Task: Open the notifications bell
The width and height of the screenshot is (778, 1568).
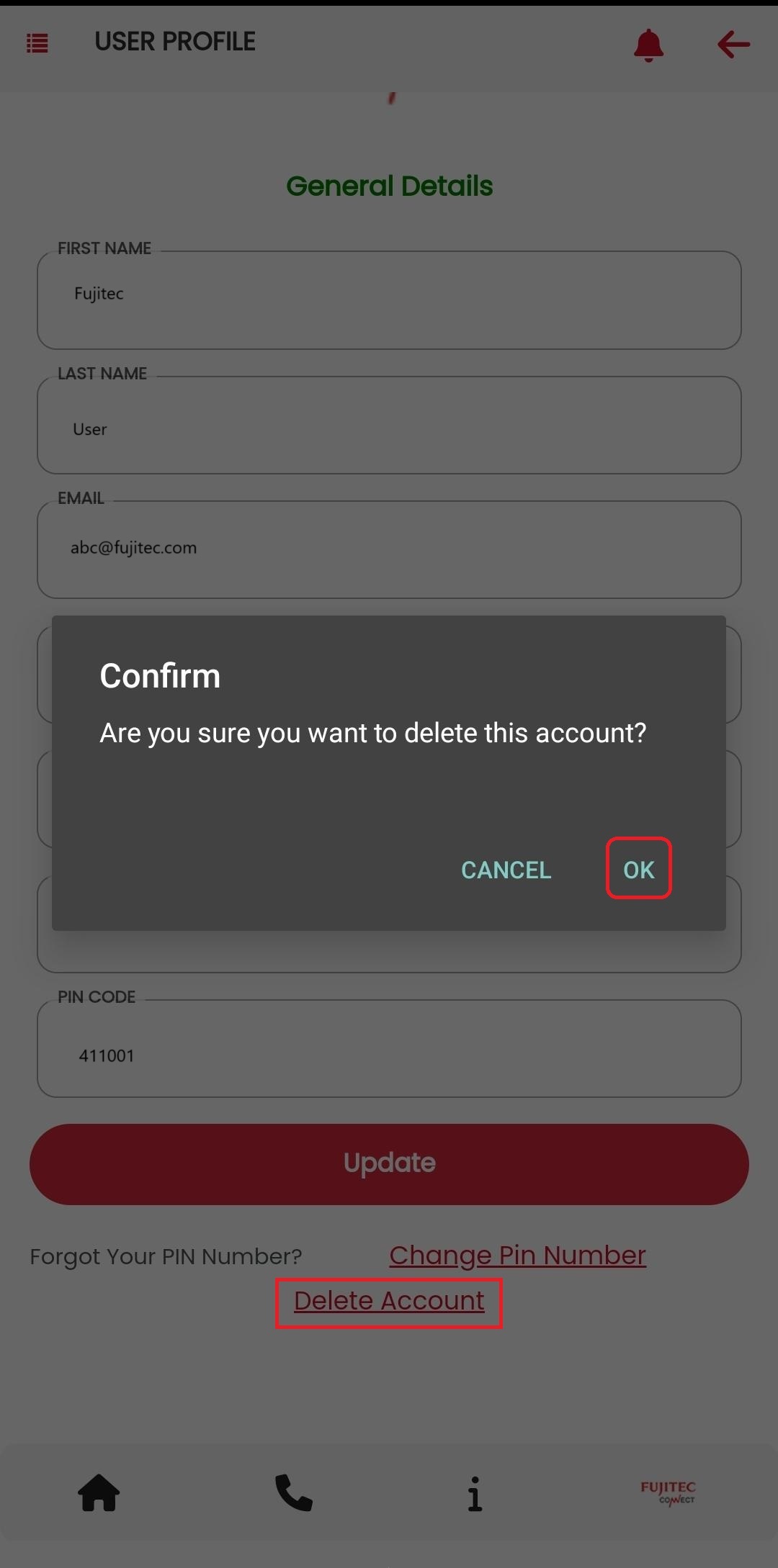Action: point(648,45)
